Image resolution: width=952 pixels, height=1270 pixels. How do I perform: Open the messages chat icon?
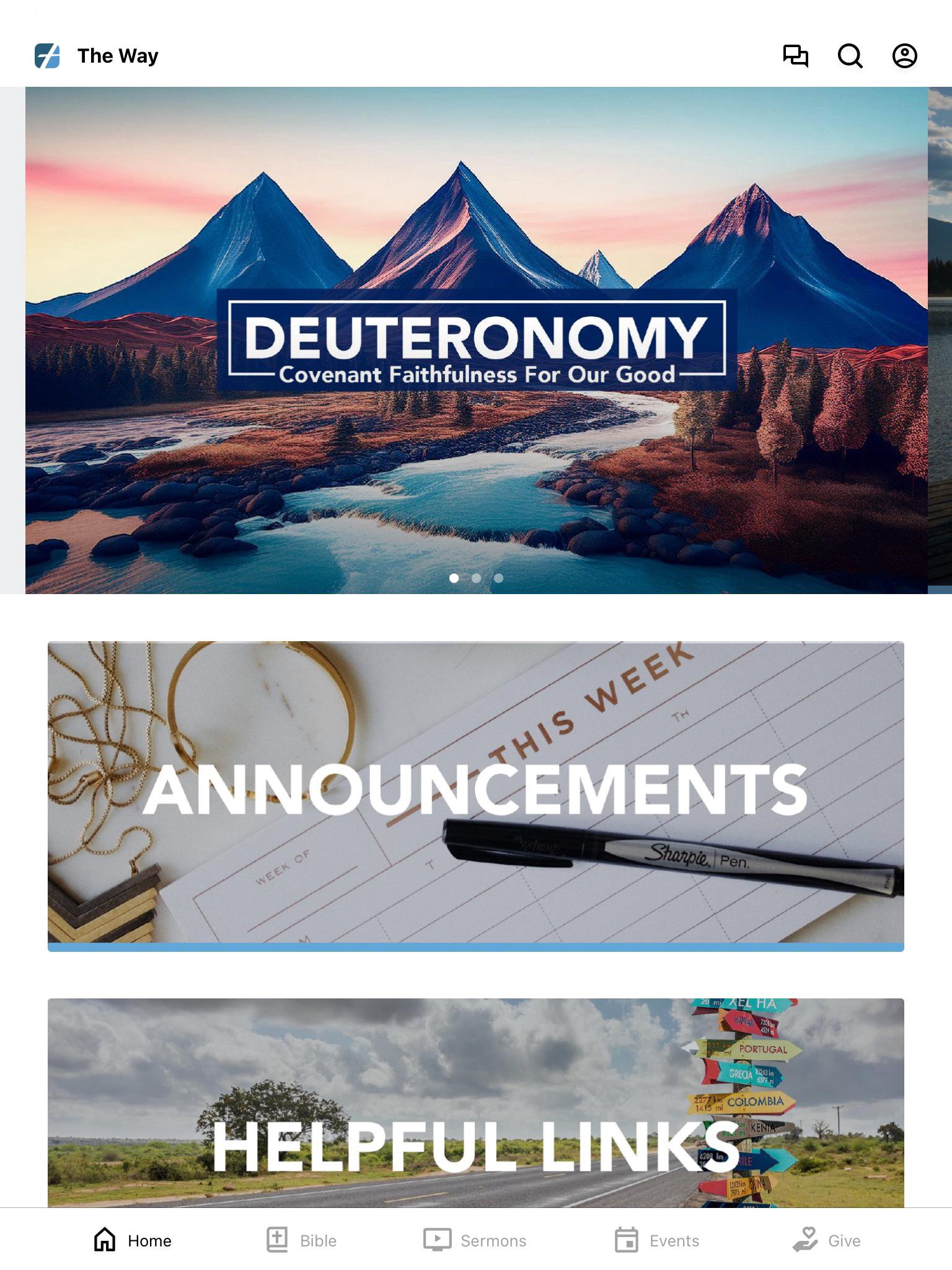795,56
